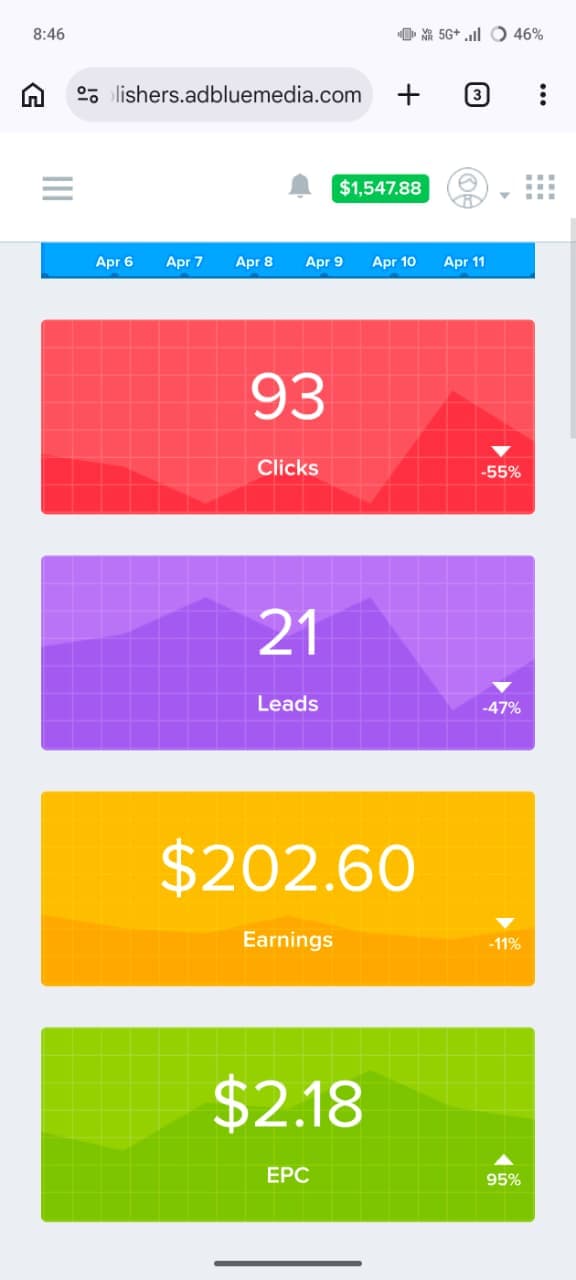The width and height of the screenshot is (576, 1280).
Task: Tap the $1,547.88 balance badge
Action: coord(380,188)
